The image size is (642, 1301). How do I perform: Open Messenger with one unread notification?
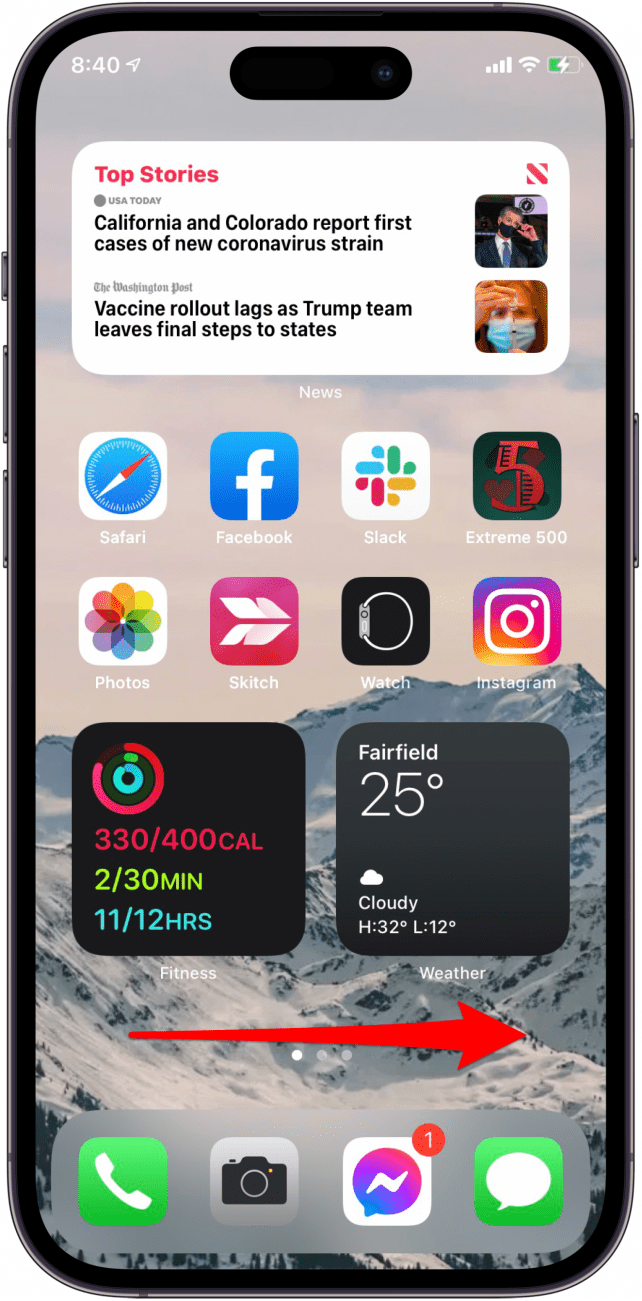pyautogui.click(x=386, y=1181)
